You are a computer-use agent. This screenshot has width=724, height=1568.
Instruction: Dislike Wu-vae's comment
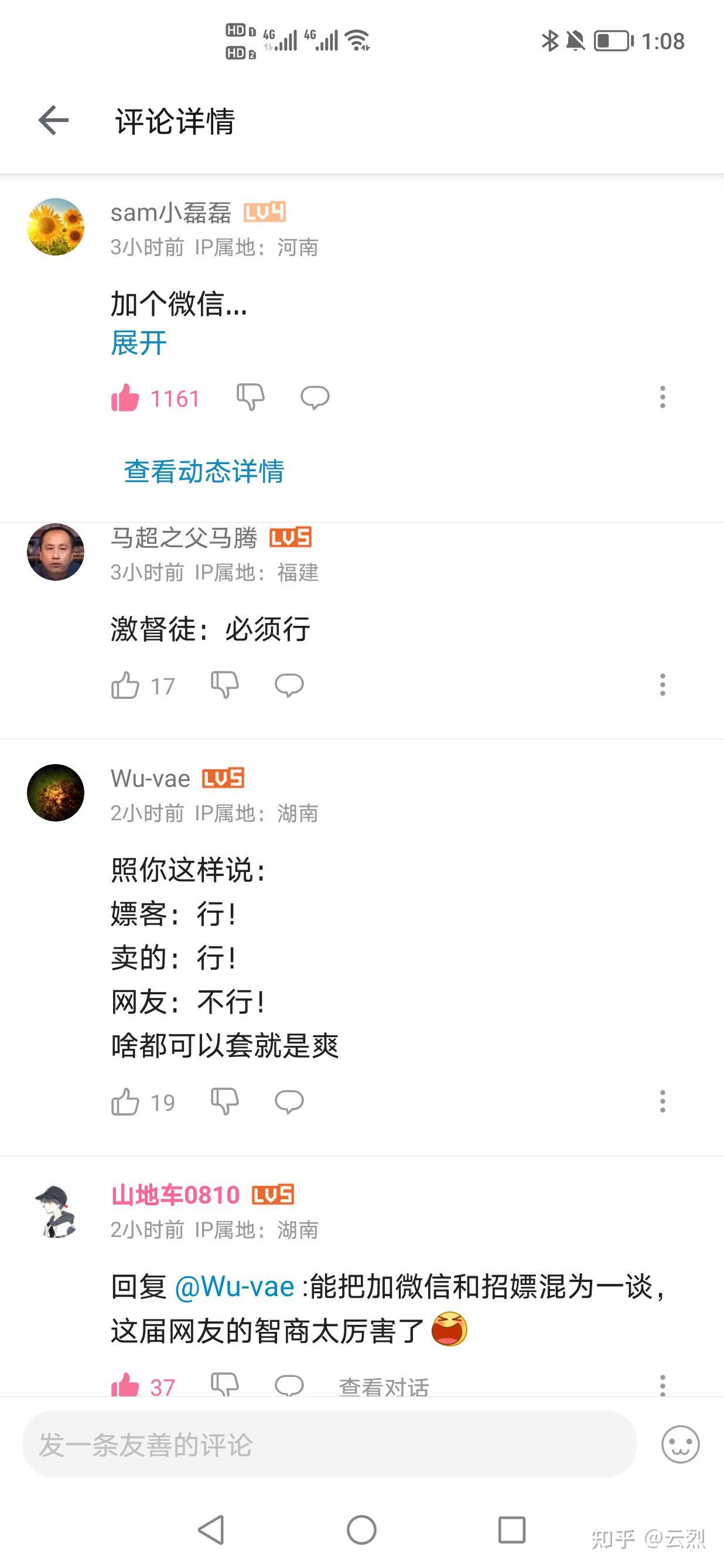pyautogui.click(x=224, y=1102)
